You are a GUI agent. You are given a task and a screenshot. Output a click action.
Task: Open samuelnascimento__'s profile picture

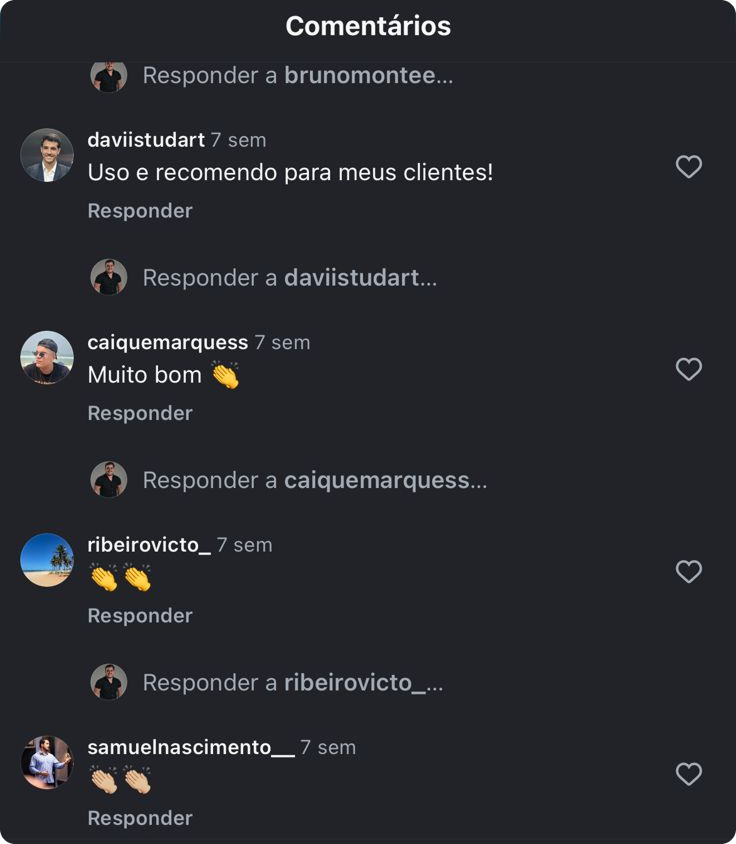click(47, 762)
